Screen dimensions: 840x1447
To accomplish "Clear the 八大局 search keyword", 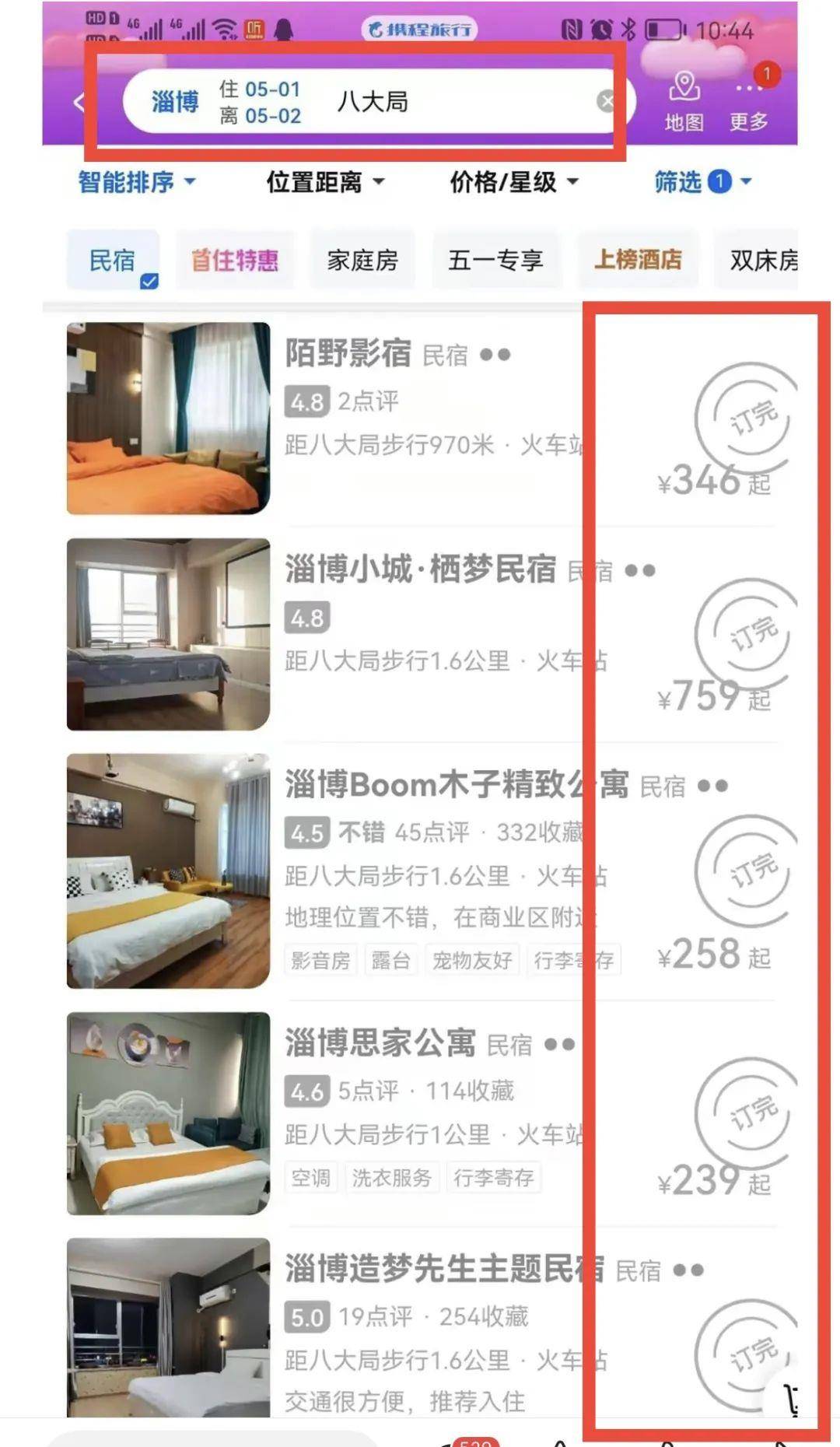I will [x=605, y=101].
